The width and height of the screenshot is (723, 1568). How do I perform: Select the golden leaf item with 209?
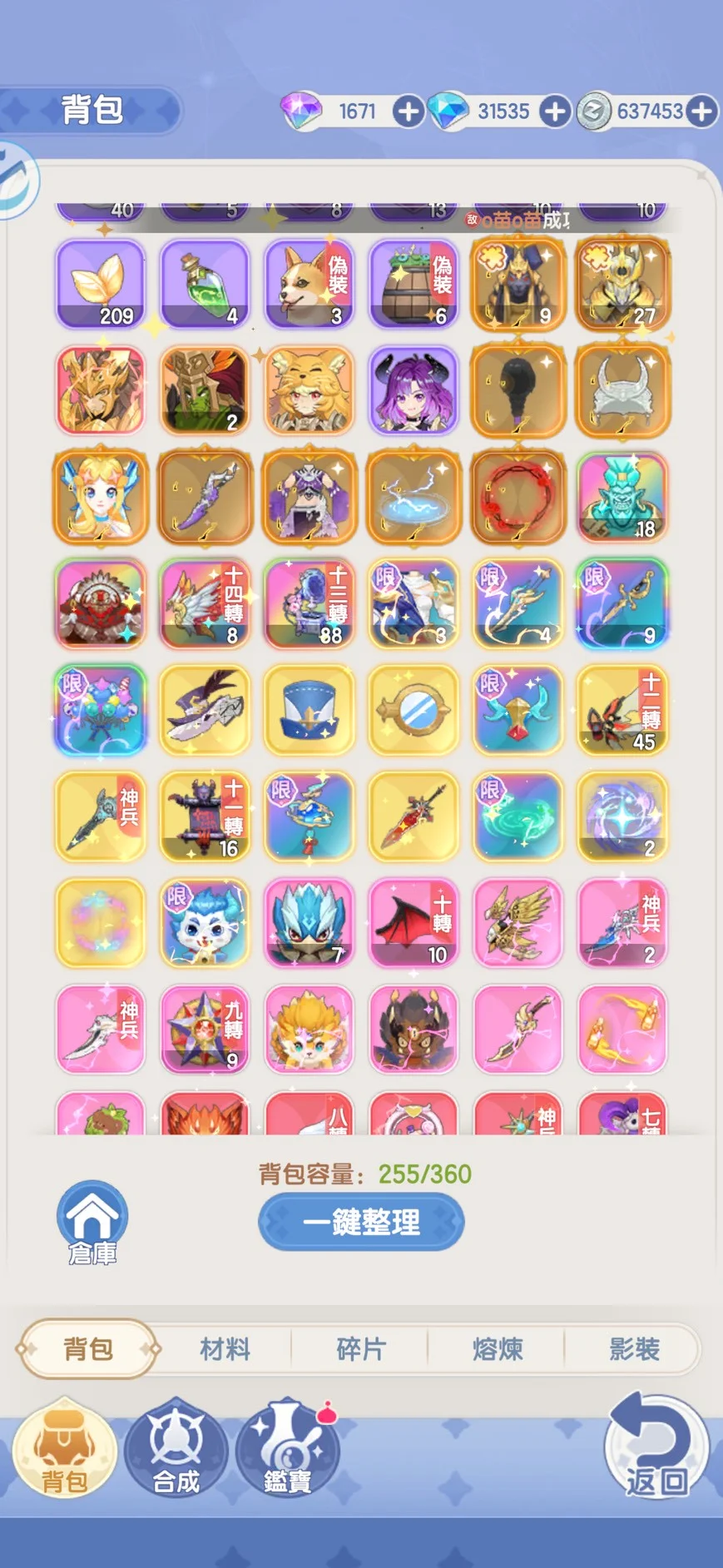[101, 284]
